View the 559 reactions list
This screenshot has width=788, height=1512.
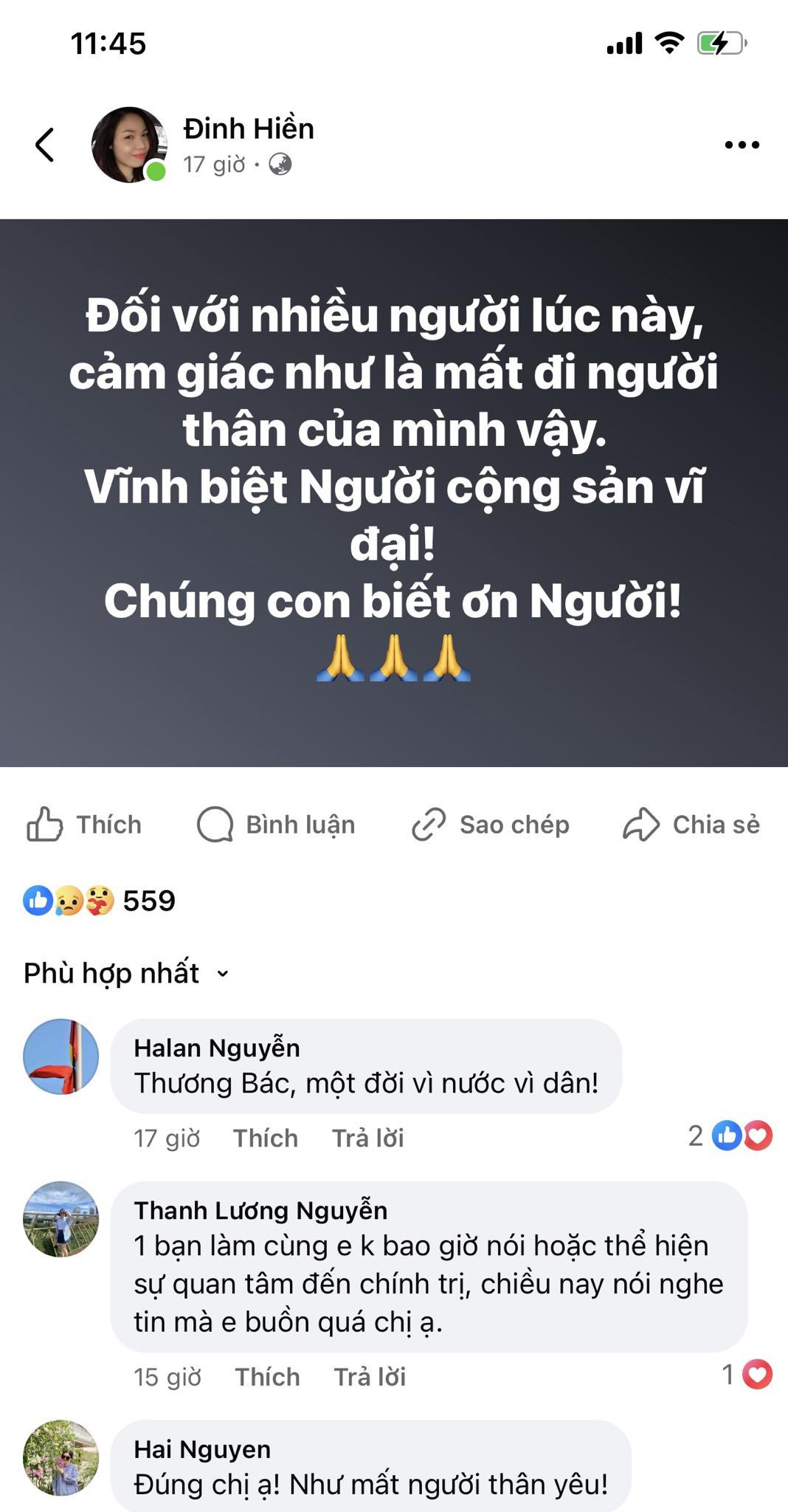(100, 901)
